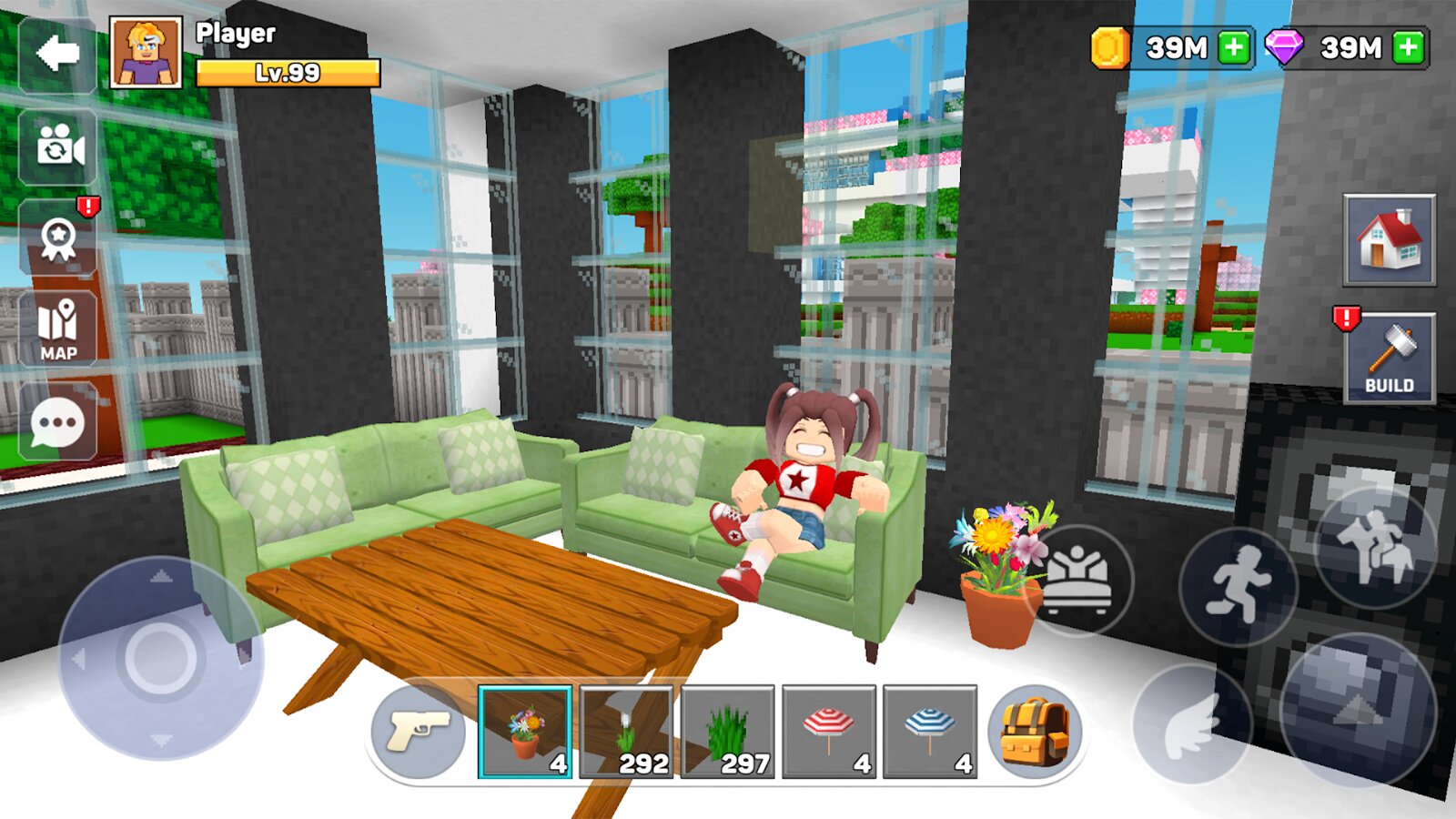Select the red umbrella slot
The image size is (1456, 819).
pos(829,732)
